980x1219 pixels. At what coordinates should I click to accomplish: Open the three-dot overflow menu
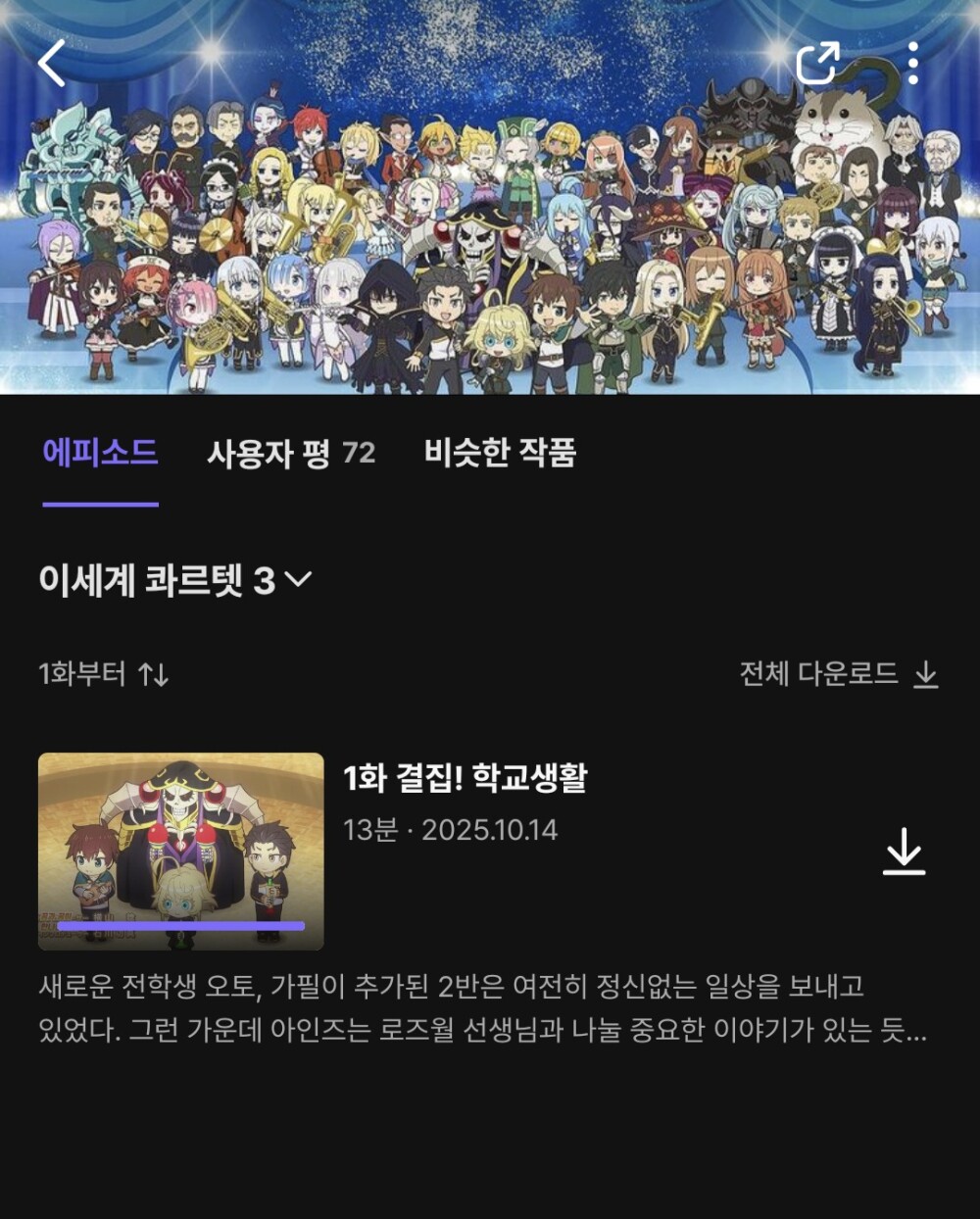click(x=912, y=64)
